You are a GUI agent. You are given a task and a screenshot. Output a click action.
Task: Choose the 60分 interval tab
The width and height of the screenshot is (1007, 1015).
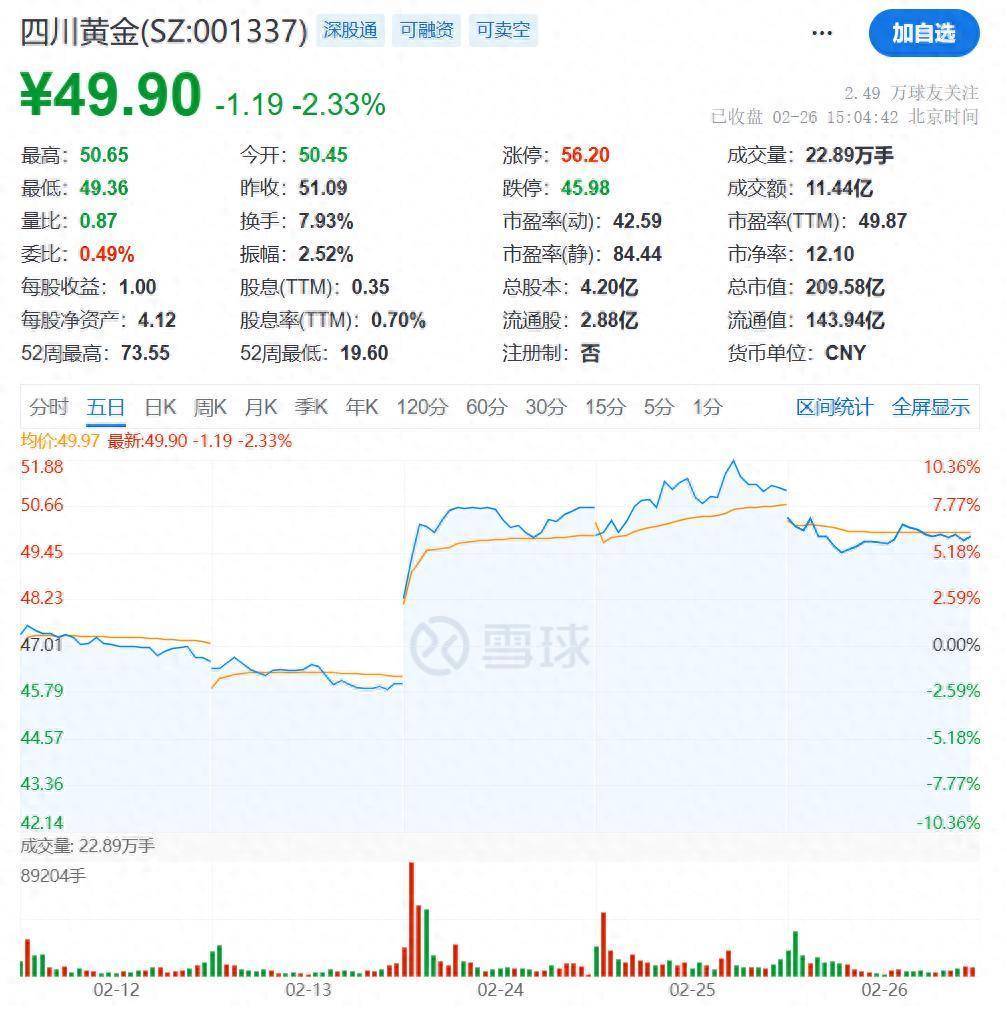486,407
